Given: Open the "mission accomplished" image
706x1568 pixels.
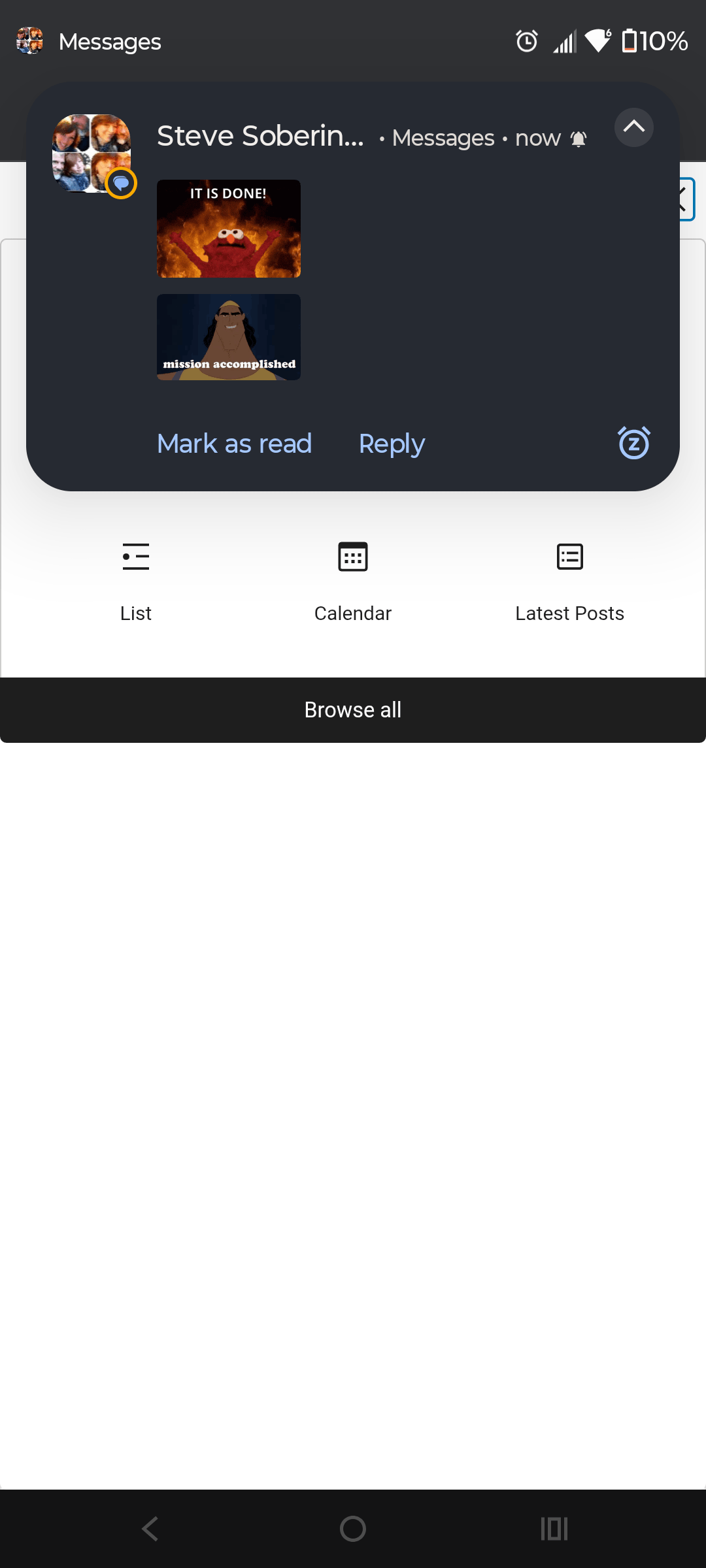Looking at the screenshot, I should pyautogui.click(x=229, y=337).
